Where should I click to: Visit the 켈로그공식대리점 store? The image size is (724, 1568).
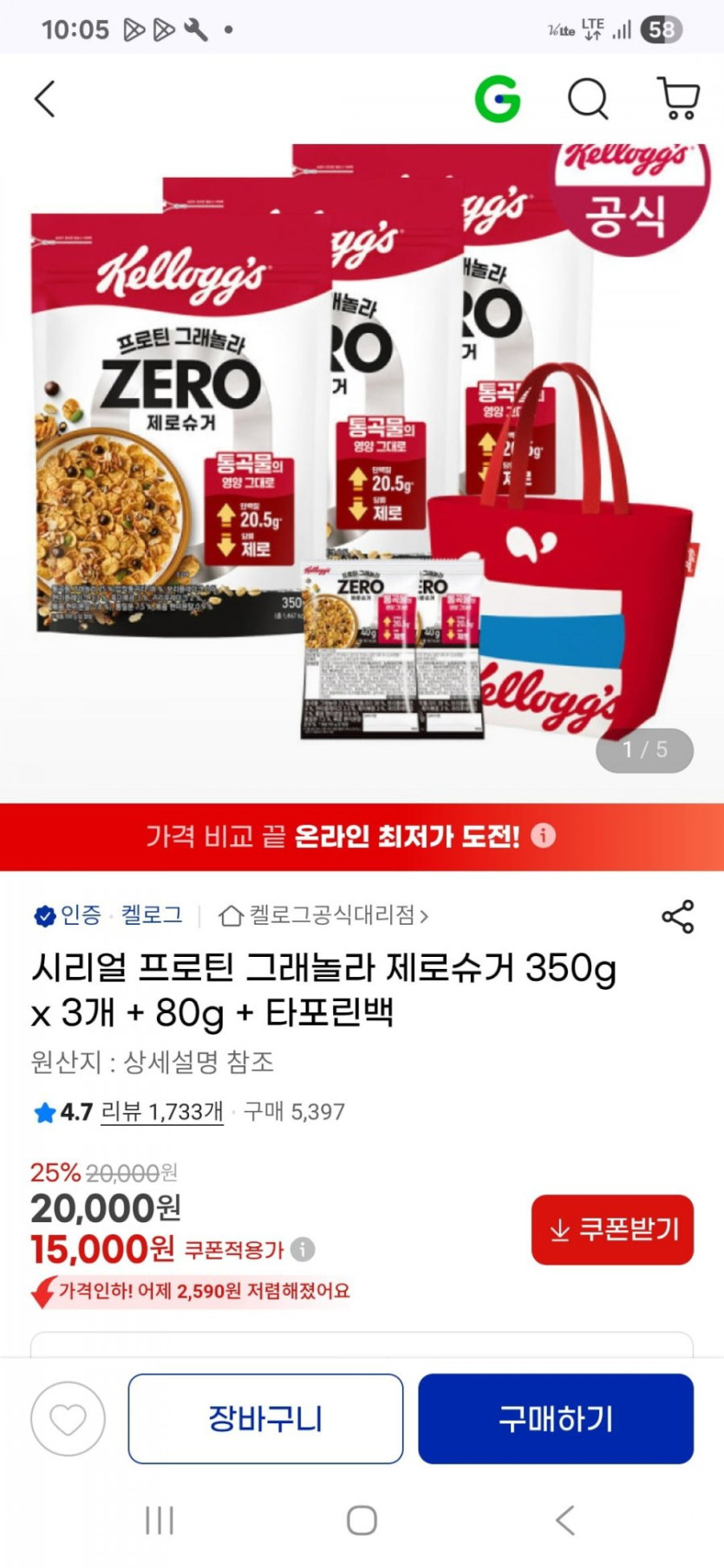coord(323,915)
